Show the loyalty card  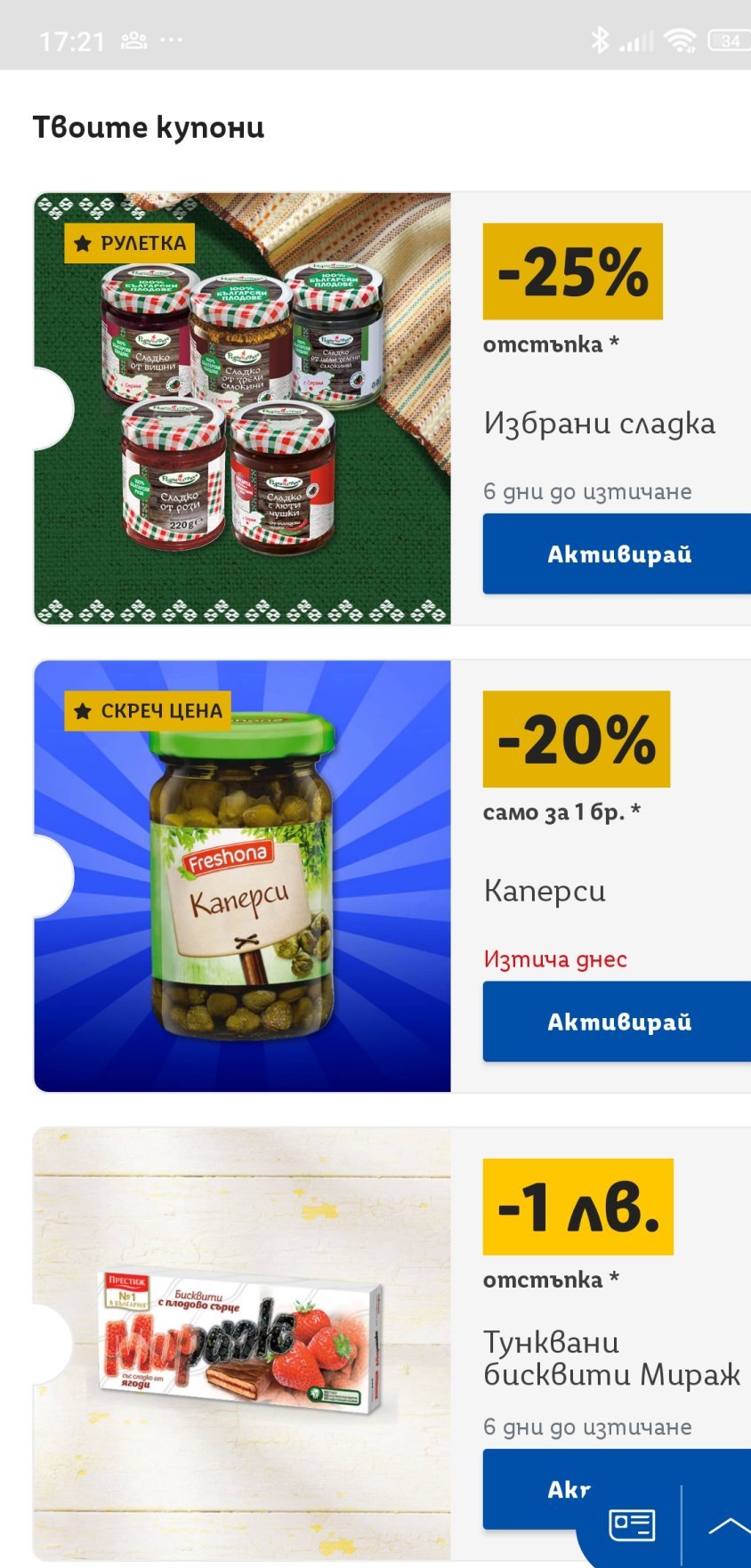pyautogui.click(x=632, y=1525)
